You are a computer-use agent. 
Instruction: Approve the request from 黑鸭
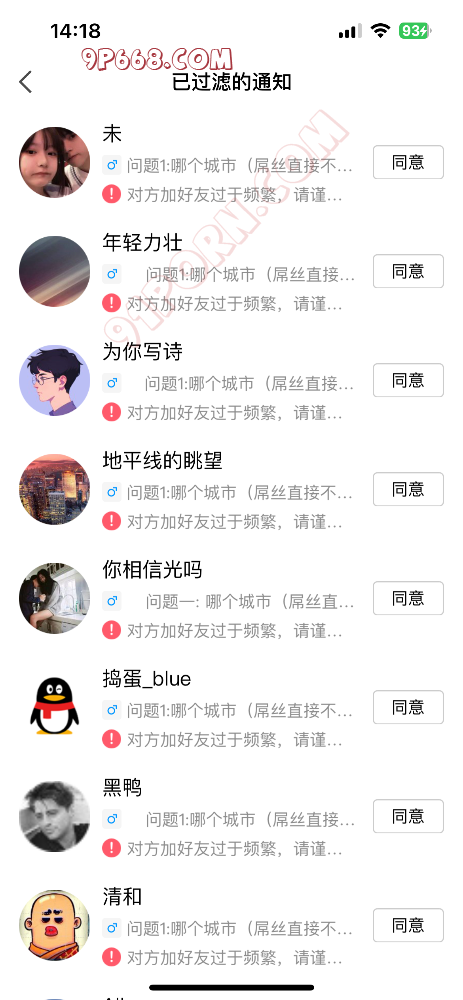408,816
